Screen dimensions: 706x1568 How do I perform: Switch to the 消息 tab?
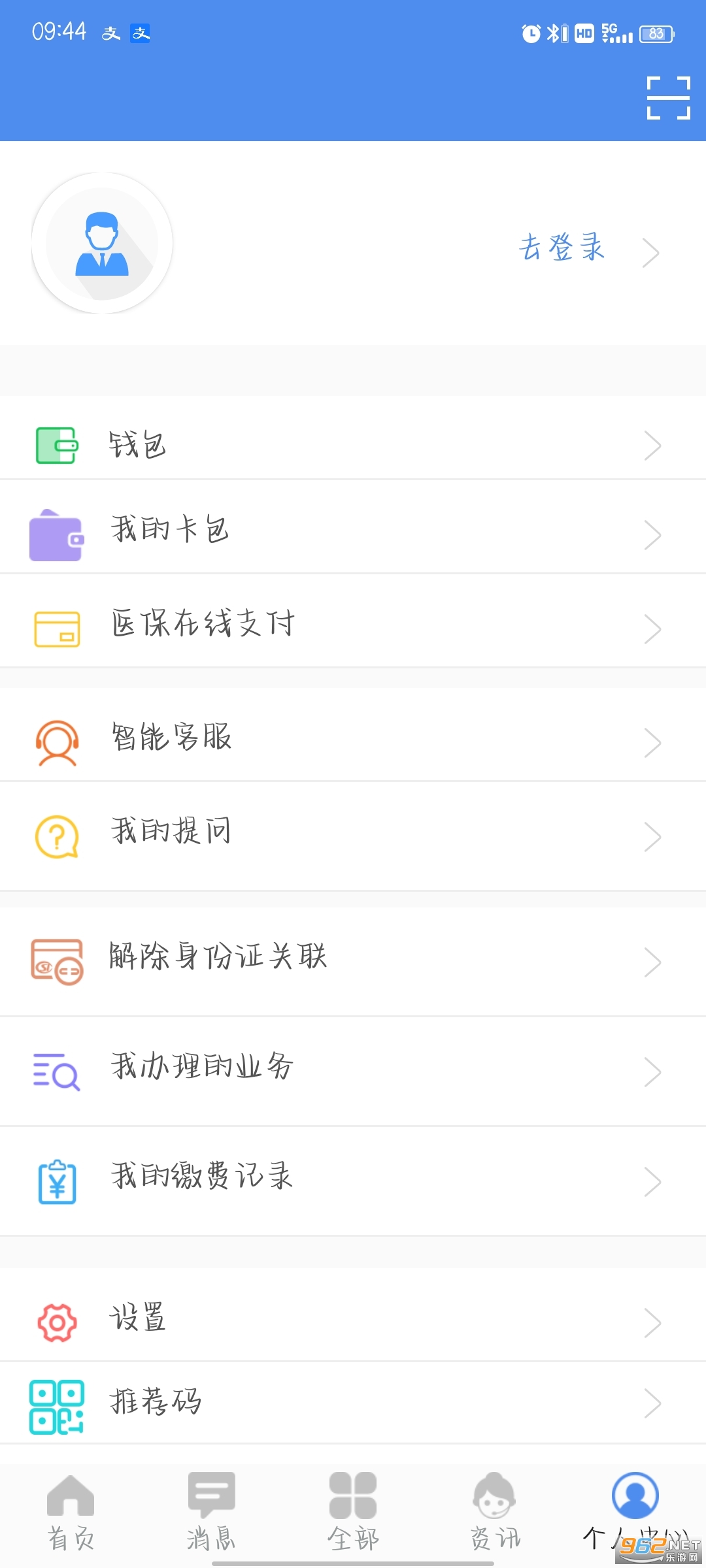(x=211, y=1511)
